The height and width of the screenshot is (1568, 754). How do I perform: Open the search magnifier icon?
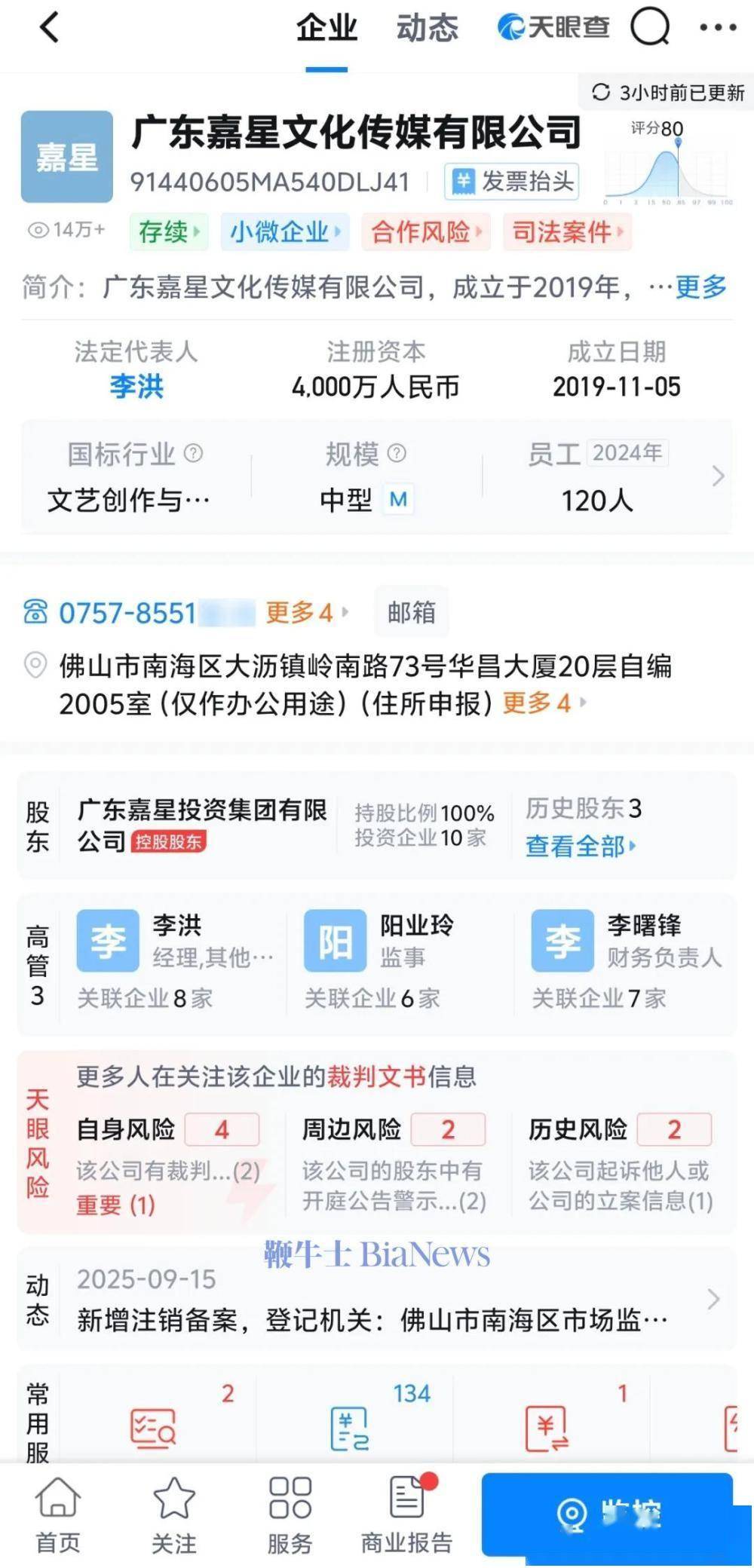coord(649,29)
